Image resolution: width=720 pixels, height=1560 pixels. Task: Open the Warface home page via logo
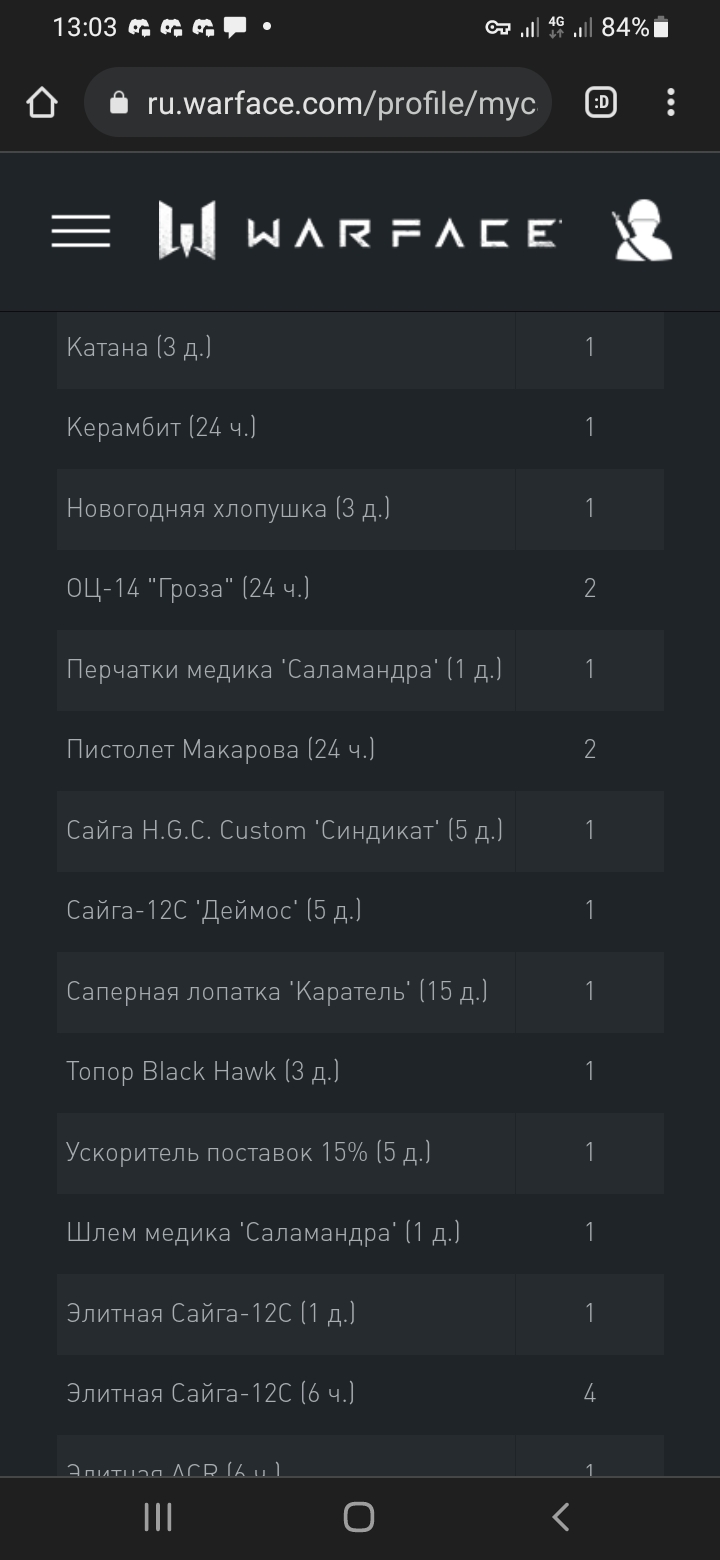point(360,231)
